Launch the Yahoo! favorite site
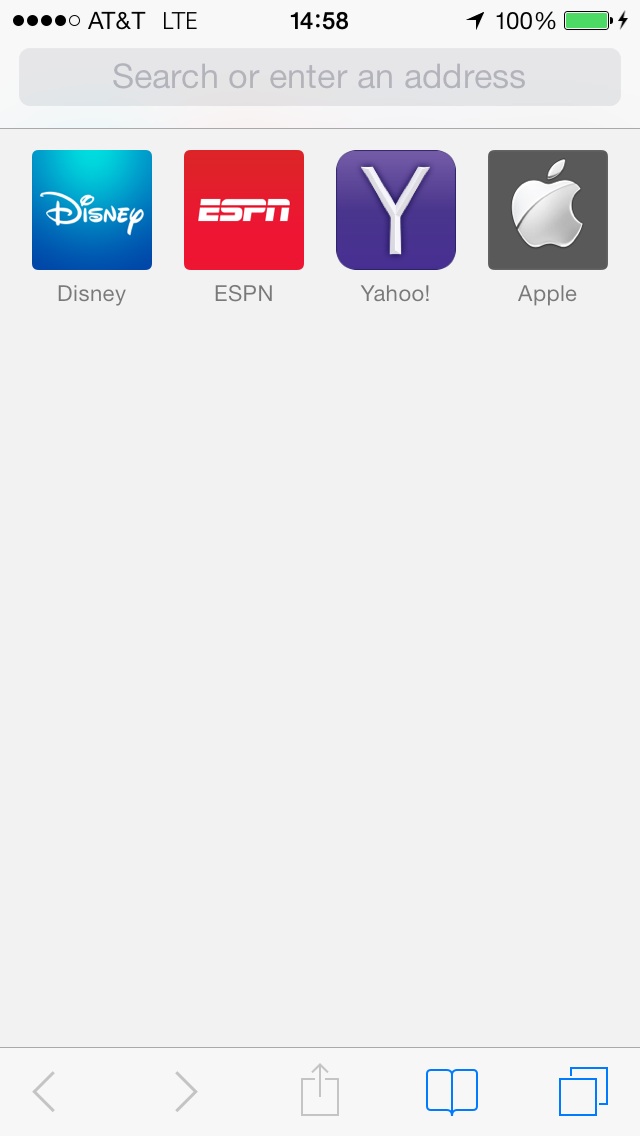This screenshot has width=640, height=1136. click(x=396, y=210)
